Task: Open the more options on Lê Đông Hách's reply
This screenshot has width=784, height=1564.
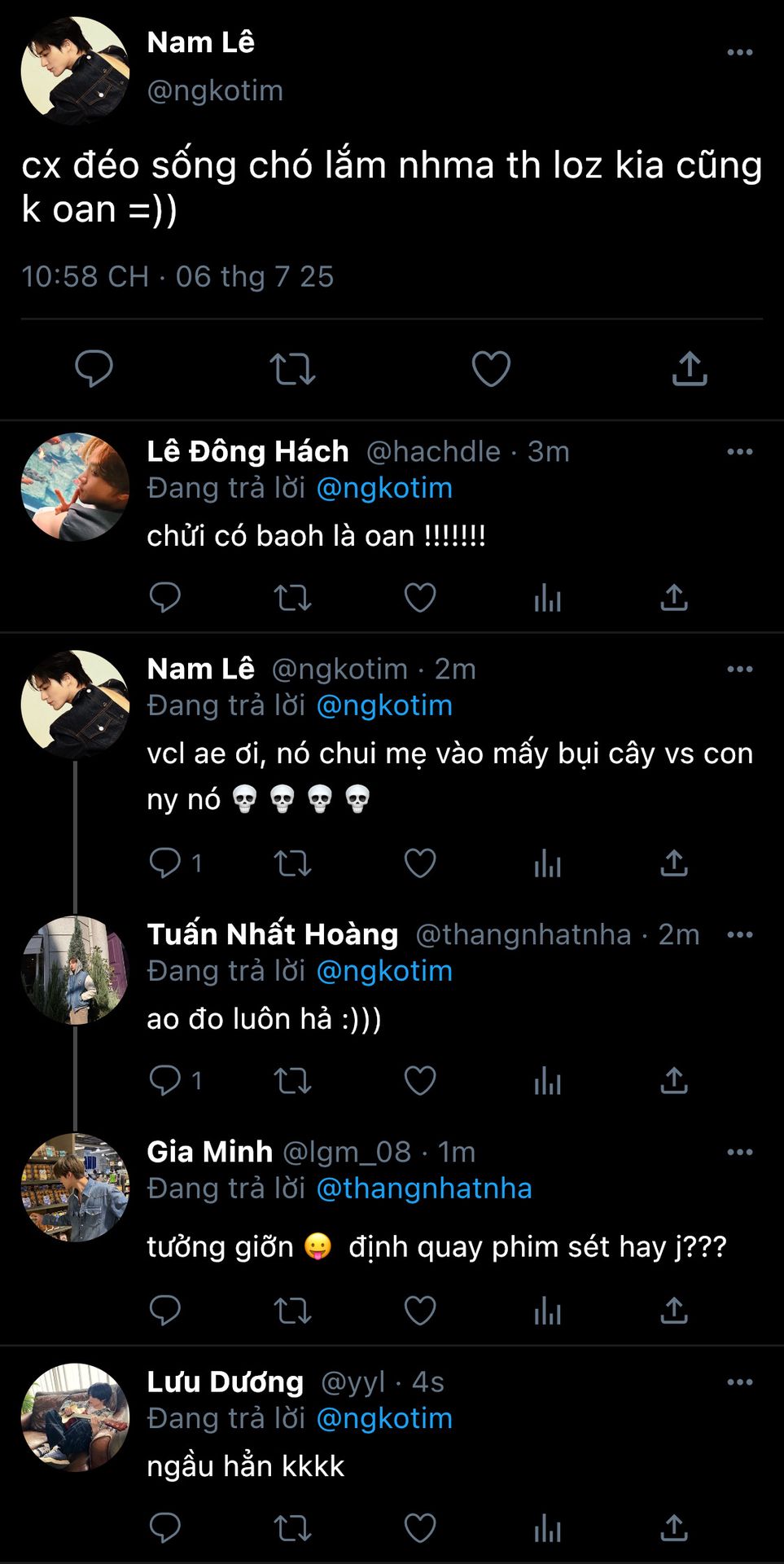Action: pyautogui.click(x=739, y=451)
